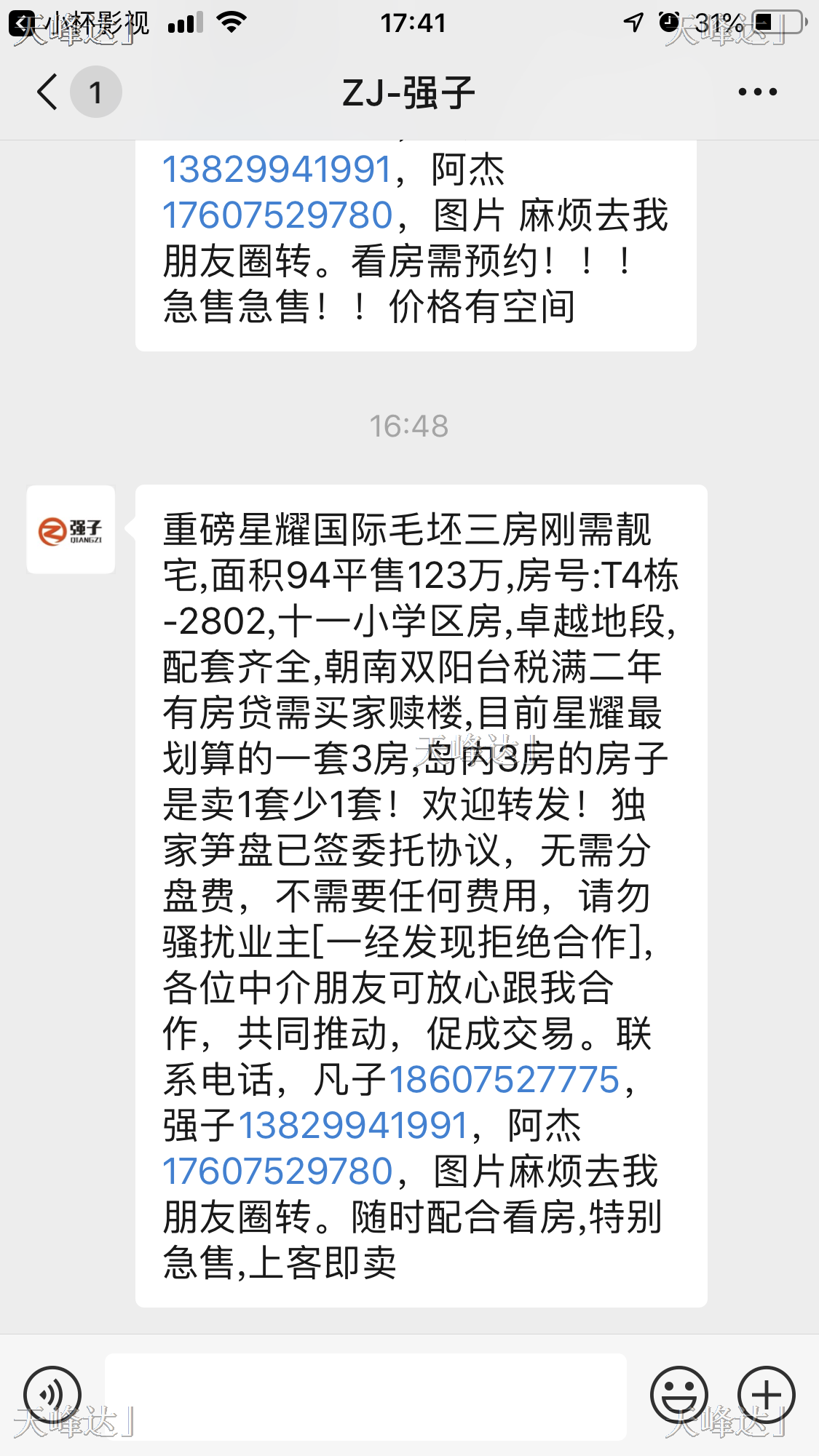Tap the phone number 18607527775
Viewport: 819px width, 1456px height.
click(x=504, y=1080)
